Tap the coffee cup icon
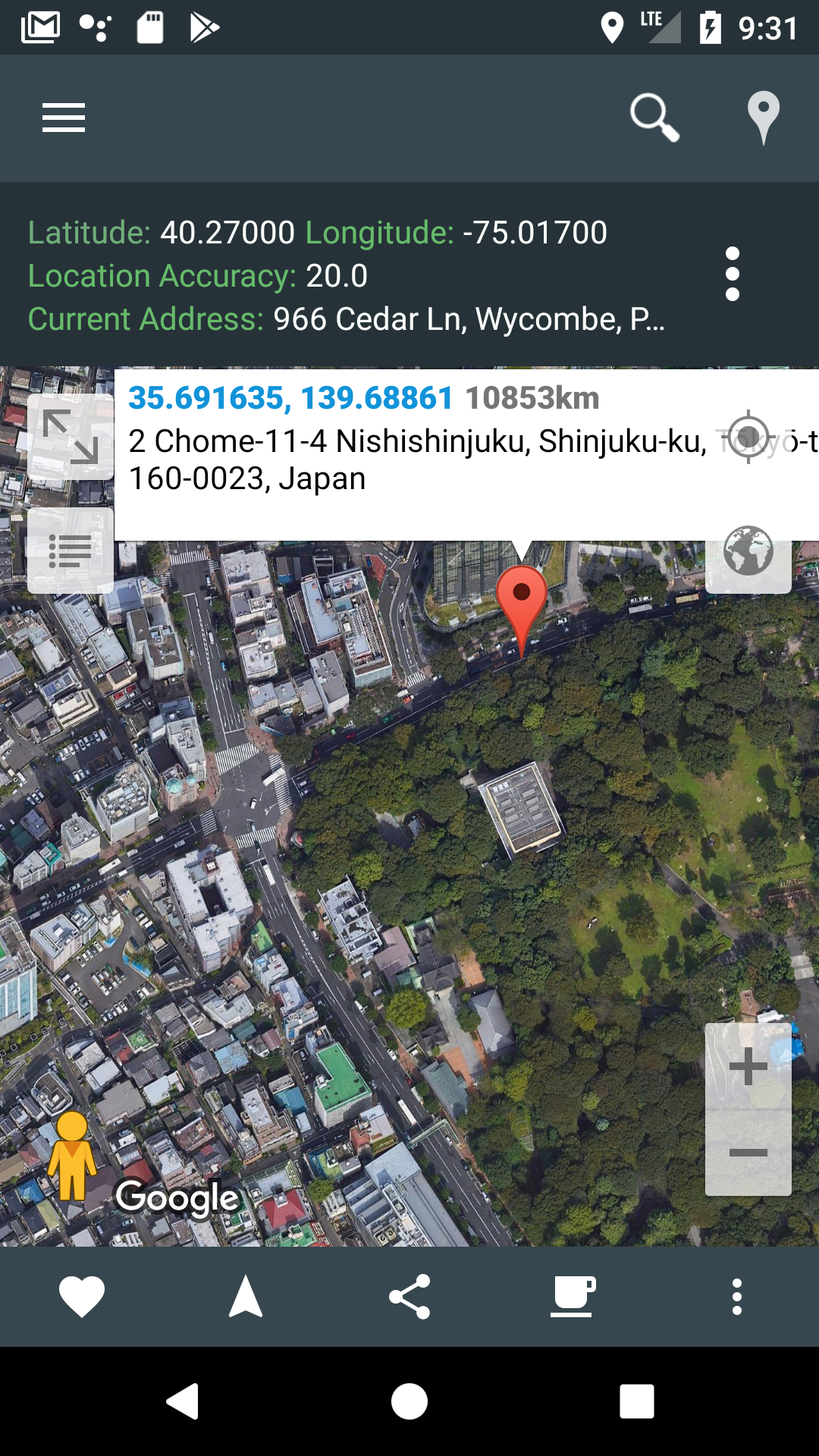Viewport: 819px width, 1456px height. pos(573,1297)
